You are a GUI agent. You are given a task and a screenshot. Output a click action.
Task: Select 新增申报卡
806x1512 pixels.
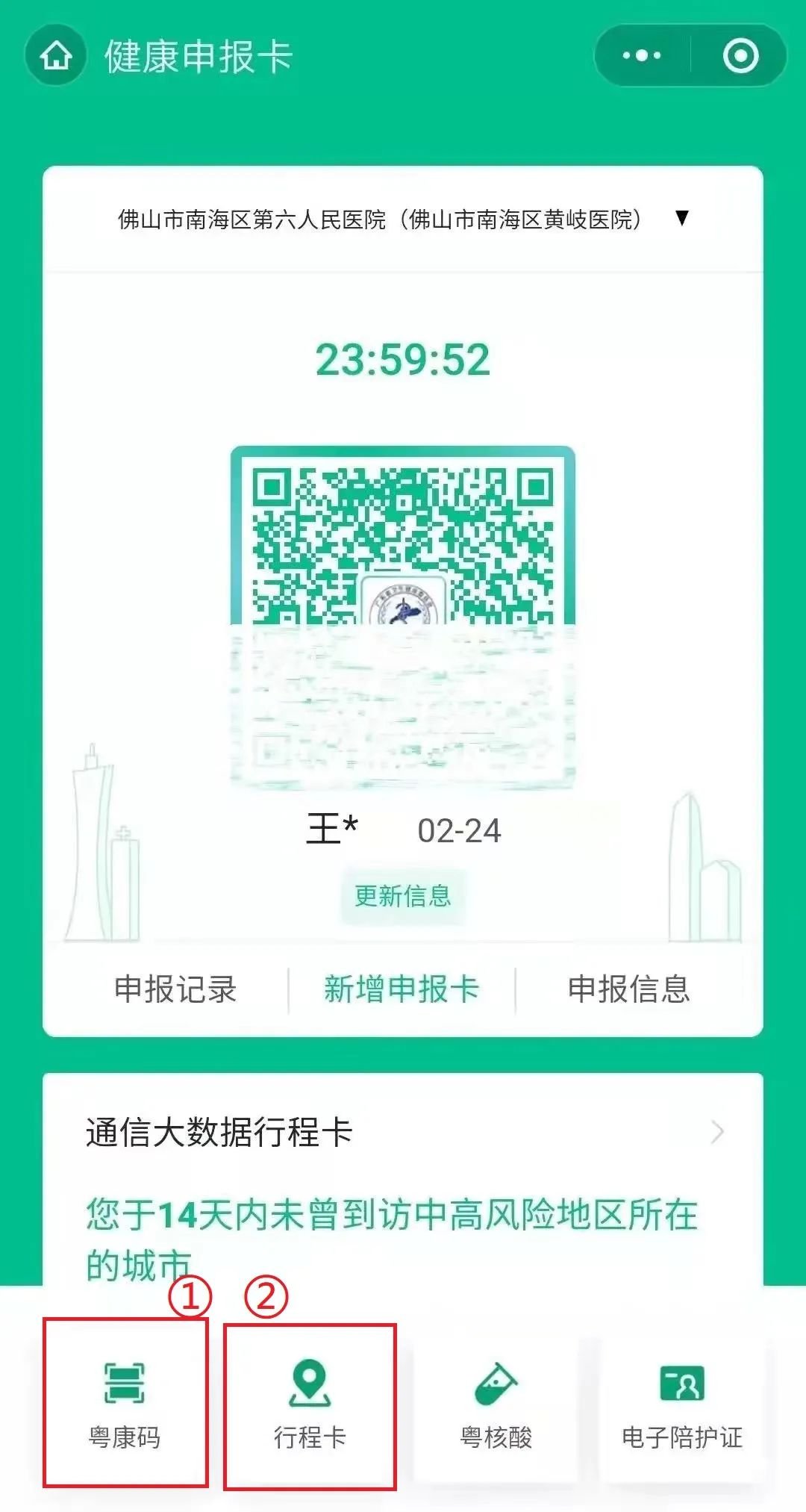(402, 989)
